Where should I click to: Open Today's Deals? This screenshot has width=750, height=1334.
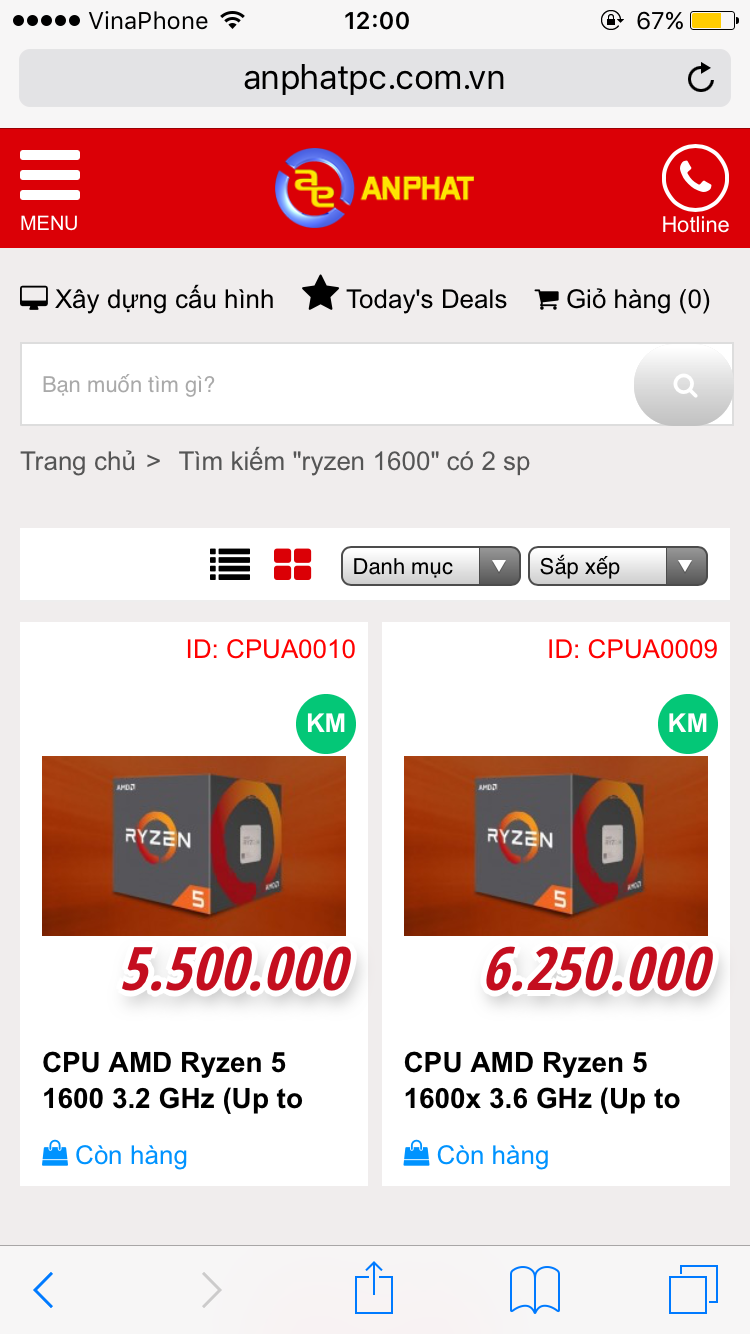click(x=405, y=297)
